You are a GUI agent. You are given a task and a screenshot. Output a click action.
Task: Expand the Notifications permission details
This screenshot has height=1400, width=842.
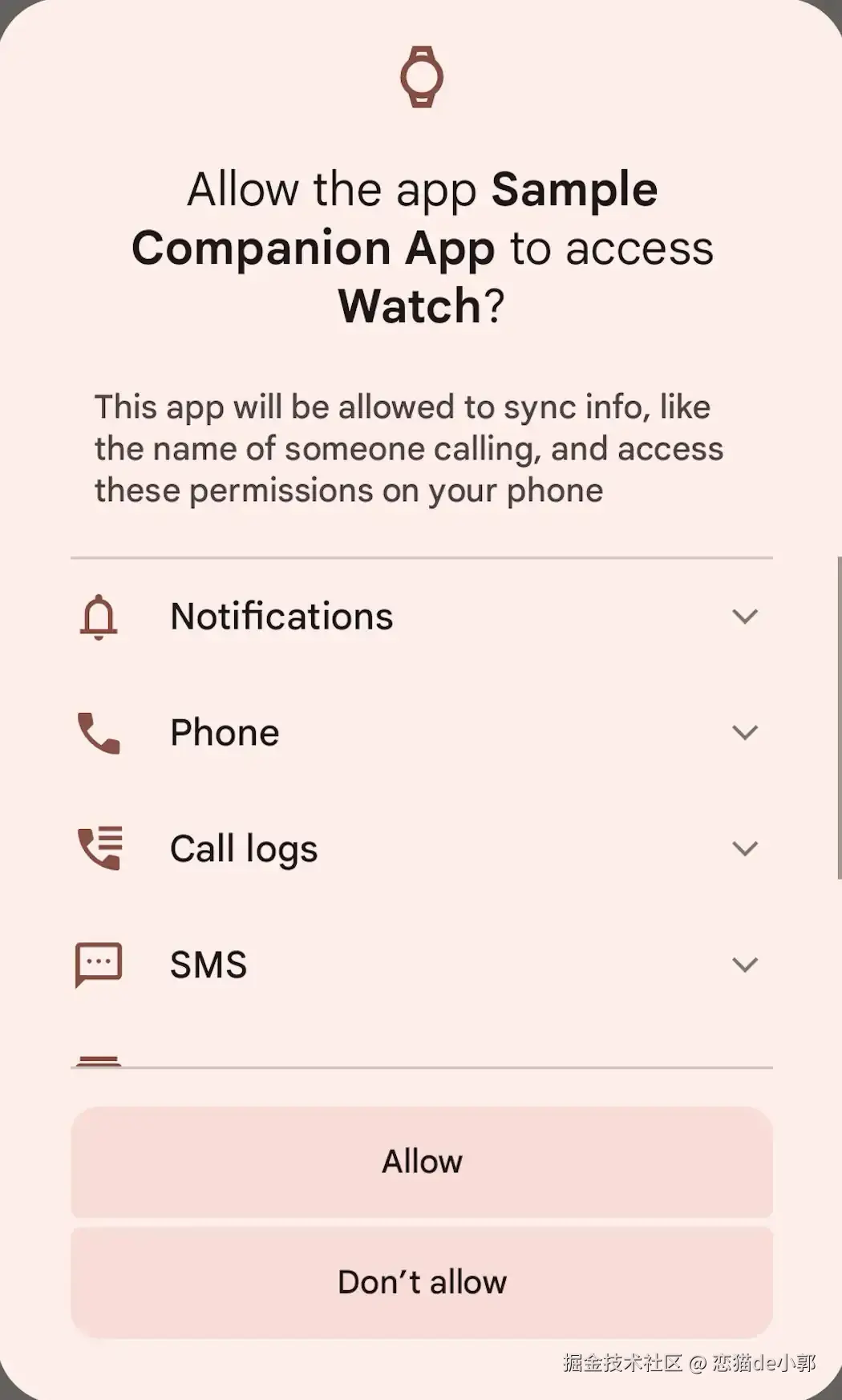744,617
